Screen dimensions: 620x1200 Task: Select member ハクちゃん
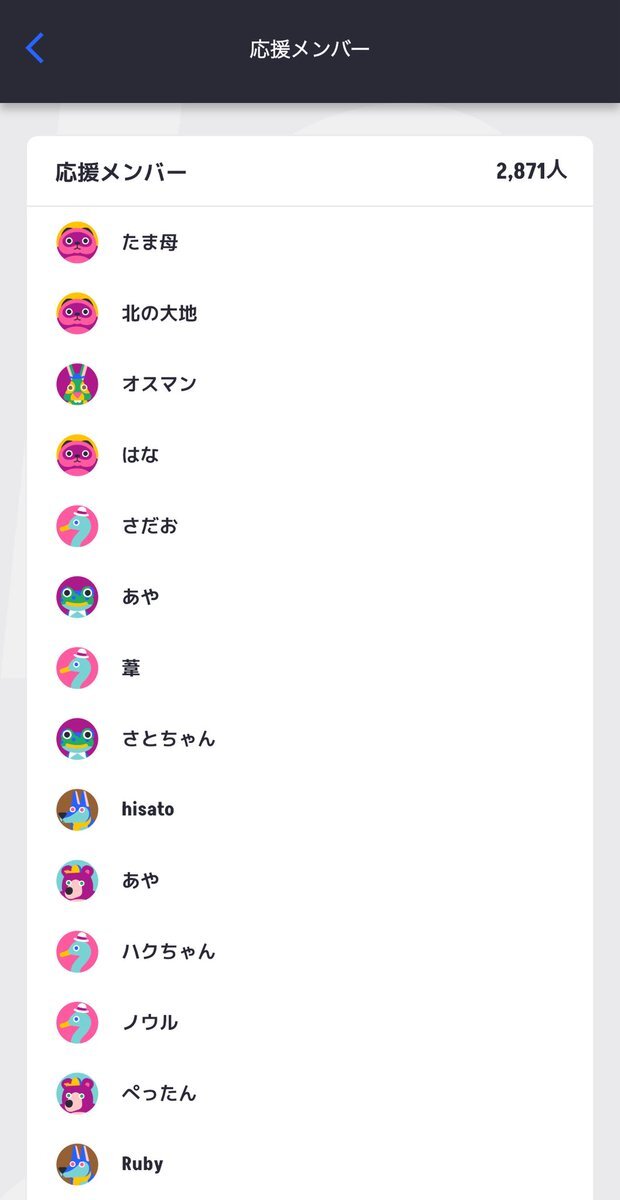pyautogui.click(x=310, y=952)
